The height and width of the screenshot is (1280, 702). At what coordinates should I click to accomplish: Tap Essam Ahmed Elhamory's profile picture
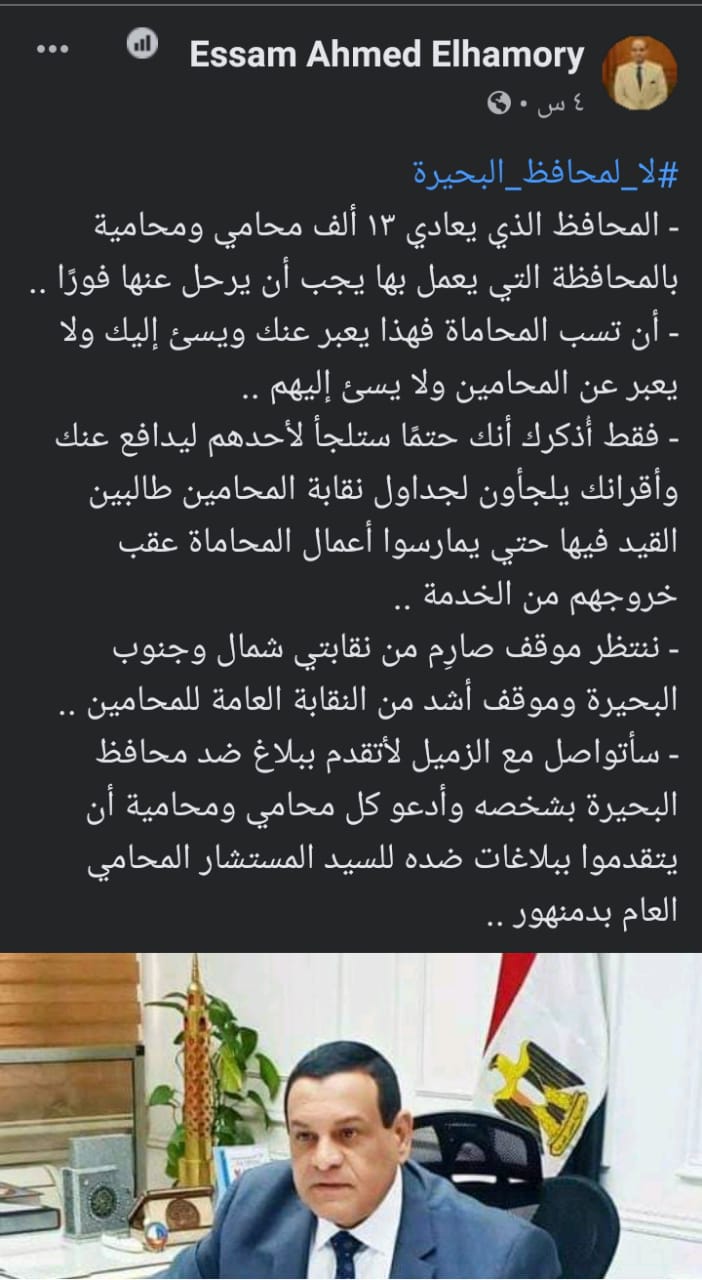coord(639,73)
